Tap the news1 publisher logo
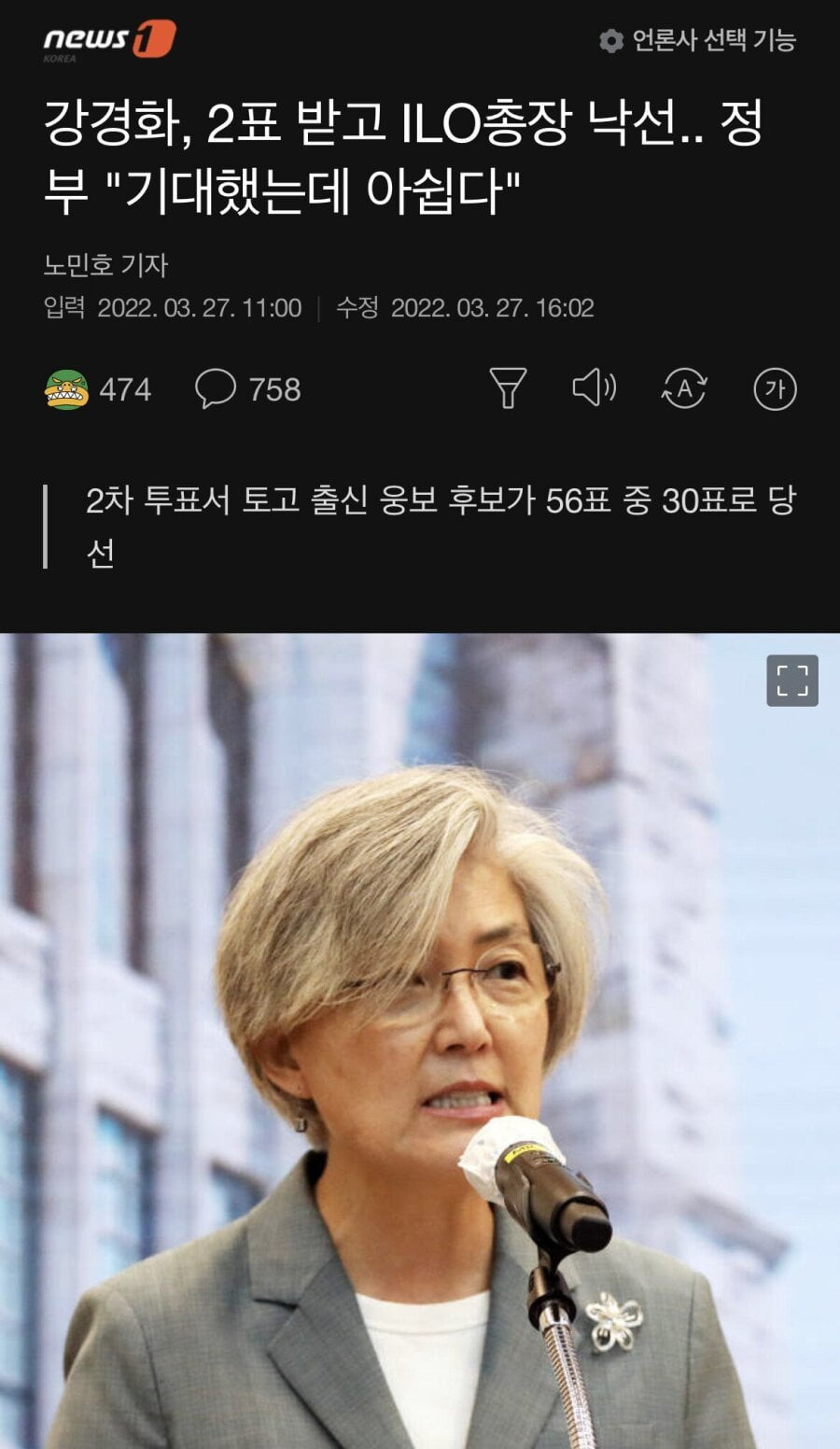The width and height of the screenshot is (840, 1449). pyautogui.click(x=109, y=40)
